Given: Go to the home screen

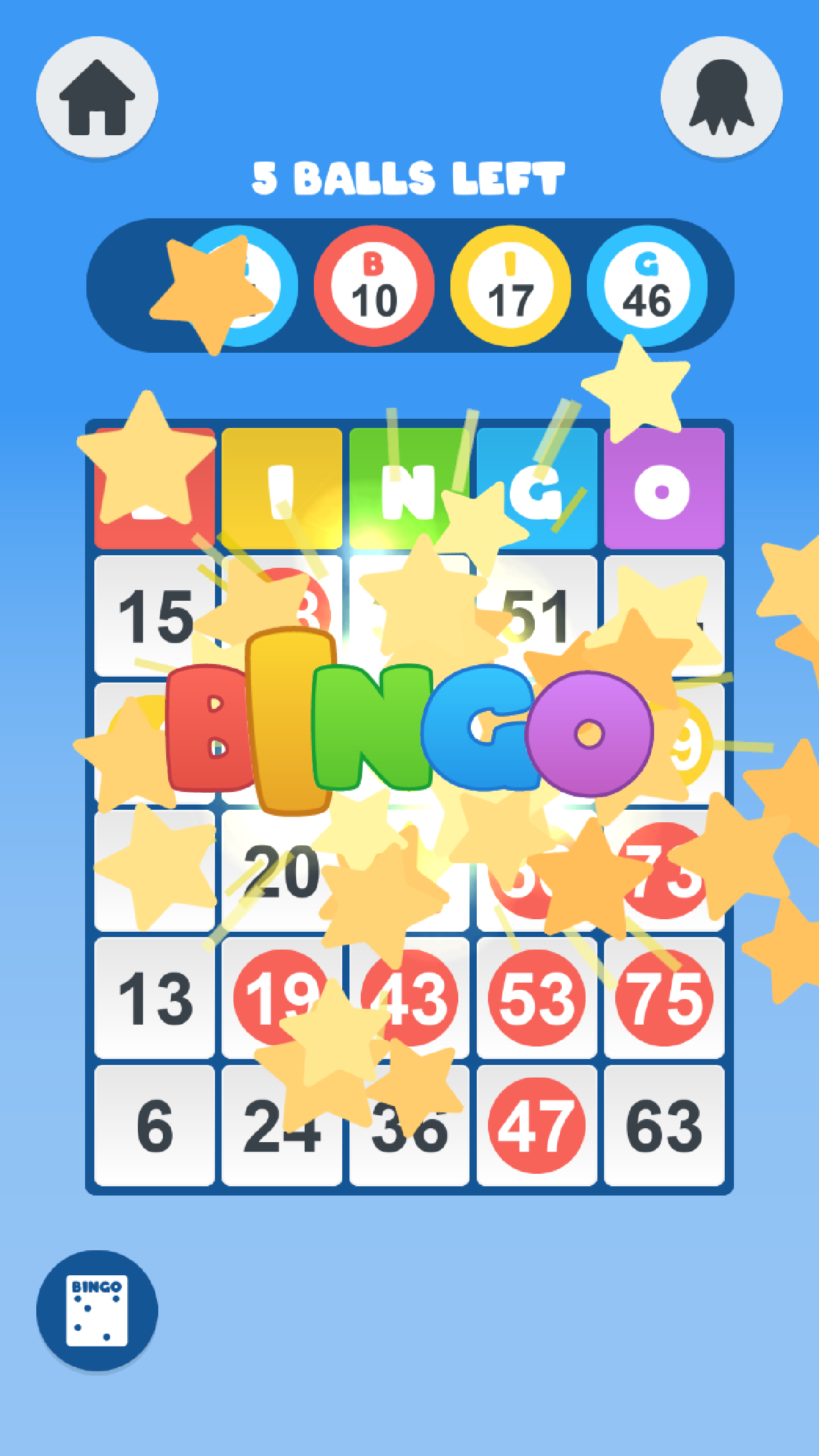Looking at the screenshot, I should pos(97,97).
